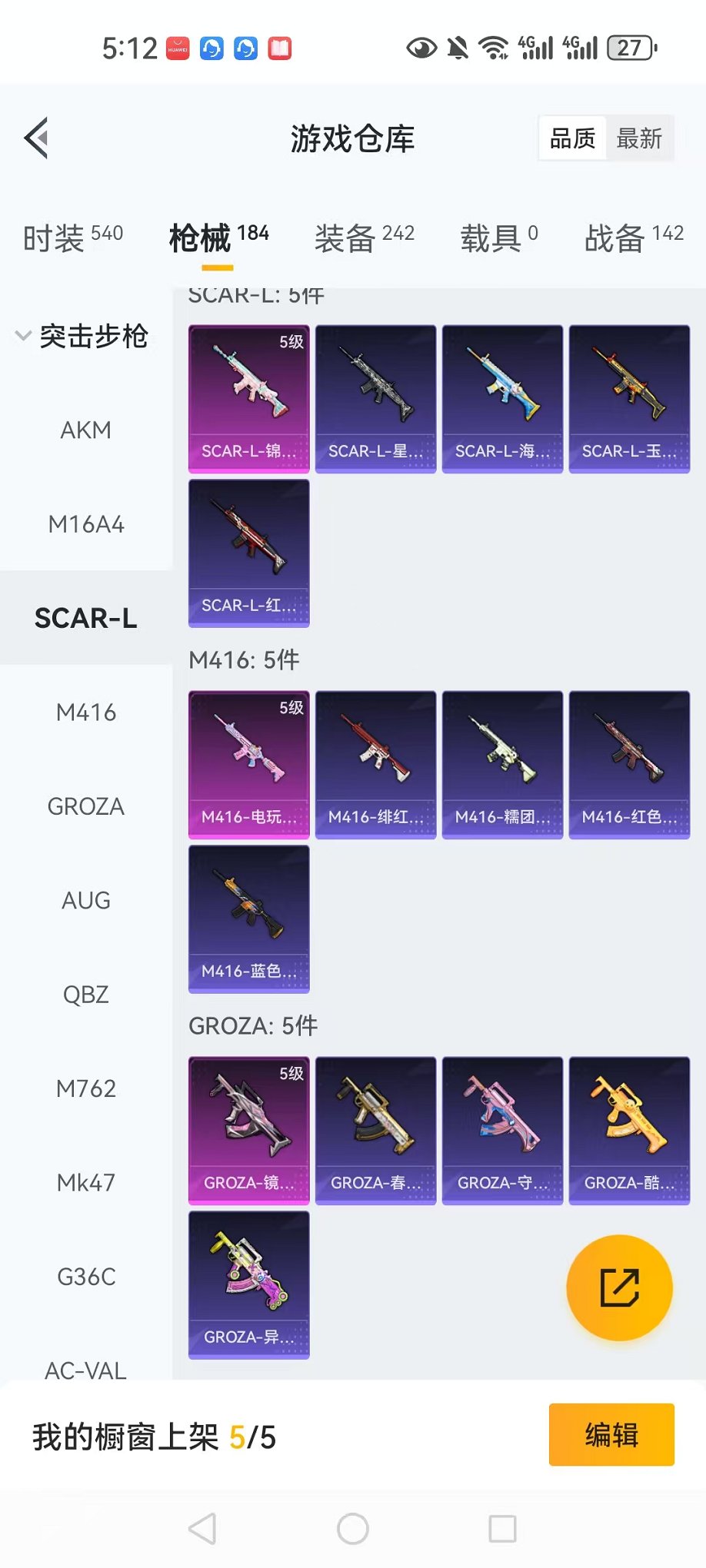706x1568 pixels.
Task: Switch to the 战备 tab
Action: 633,238
